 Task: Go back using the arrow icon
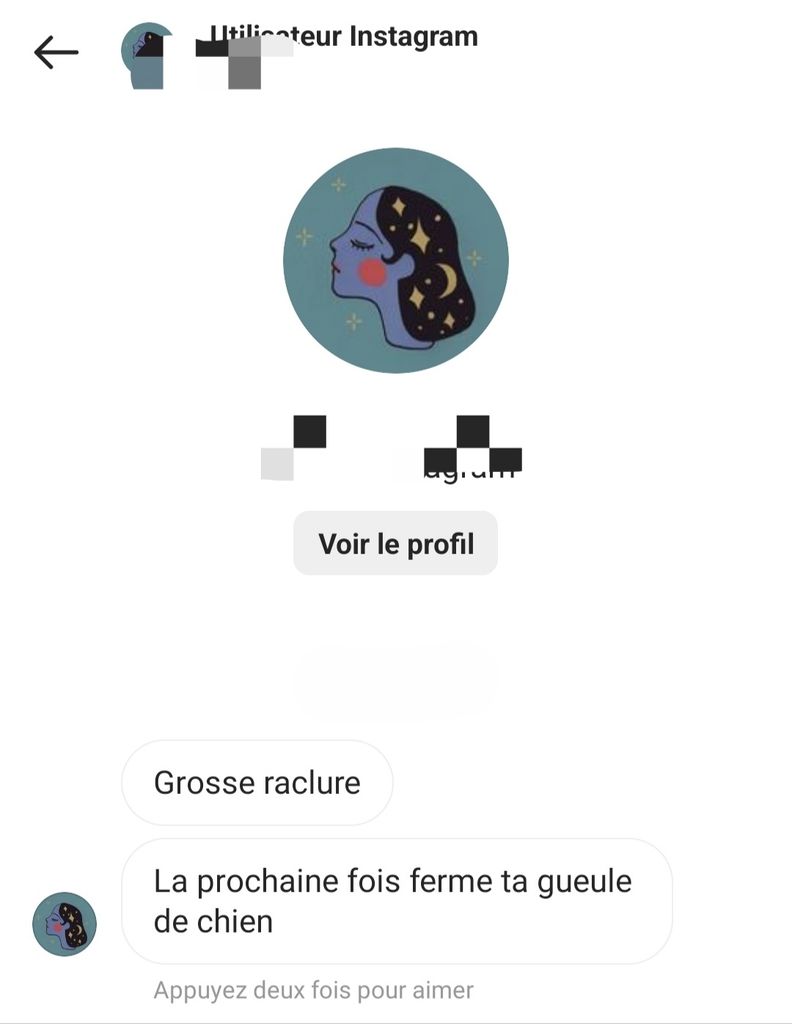56,53
